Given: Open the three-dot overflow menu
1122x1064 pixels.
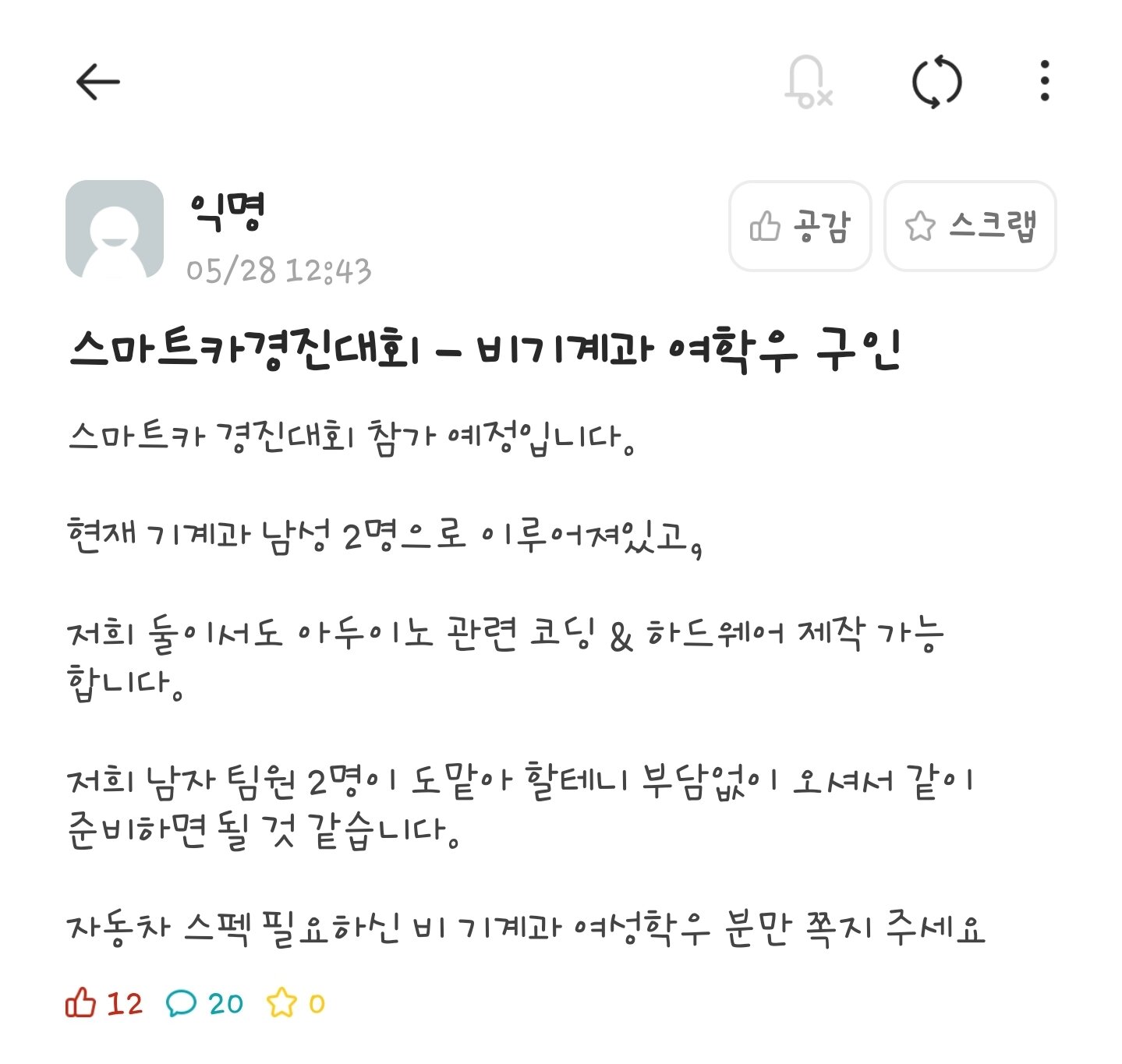Looking at the screenshot, I should (1044, 81).
